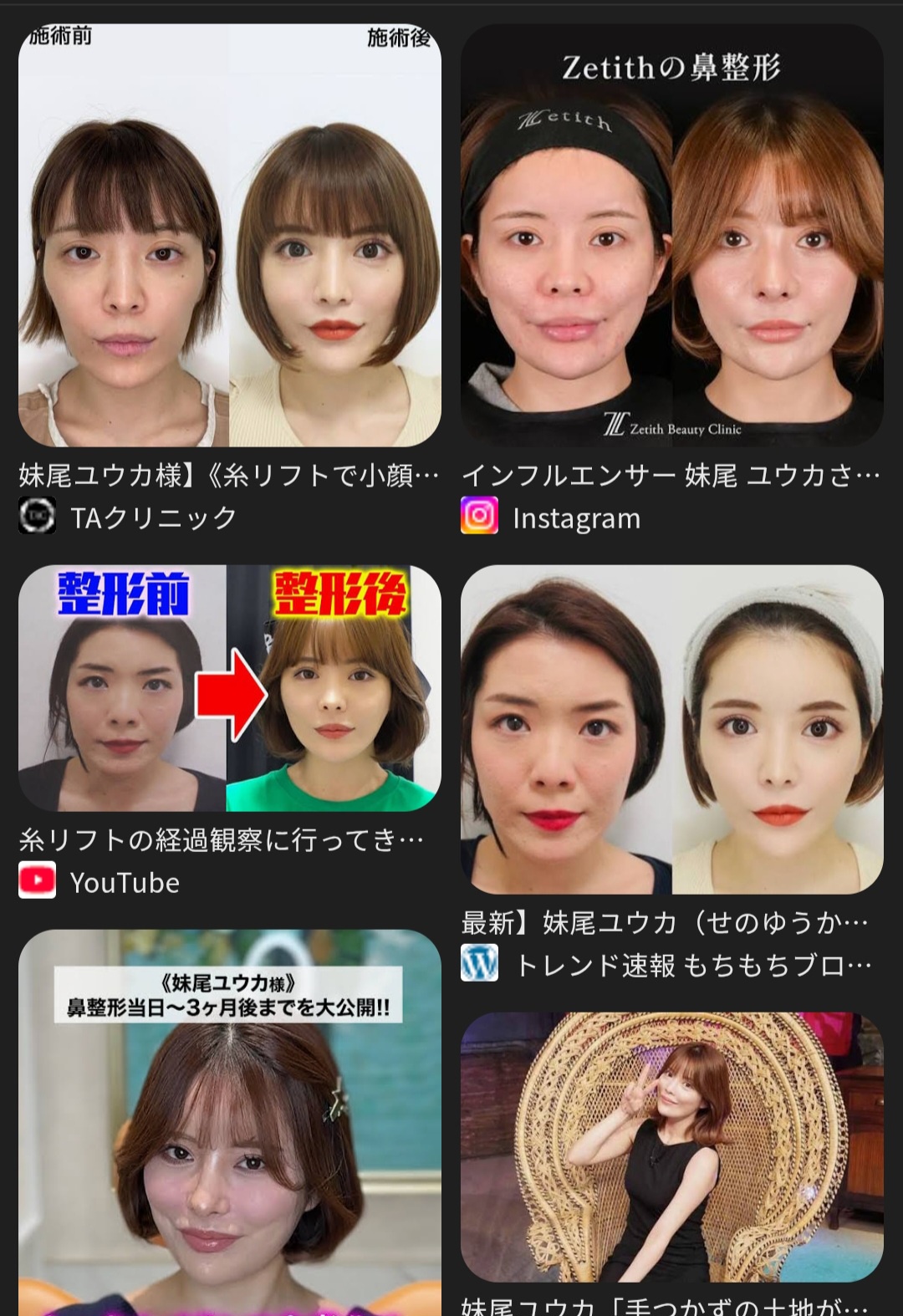Screen dimensions: 903x1316
Task: Open the YouTube 整形前/整形後 image result
Action: click(229, 688)
